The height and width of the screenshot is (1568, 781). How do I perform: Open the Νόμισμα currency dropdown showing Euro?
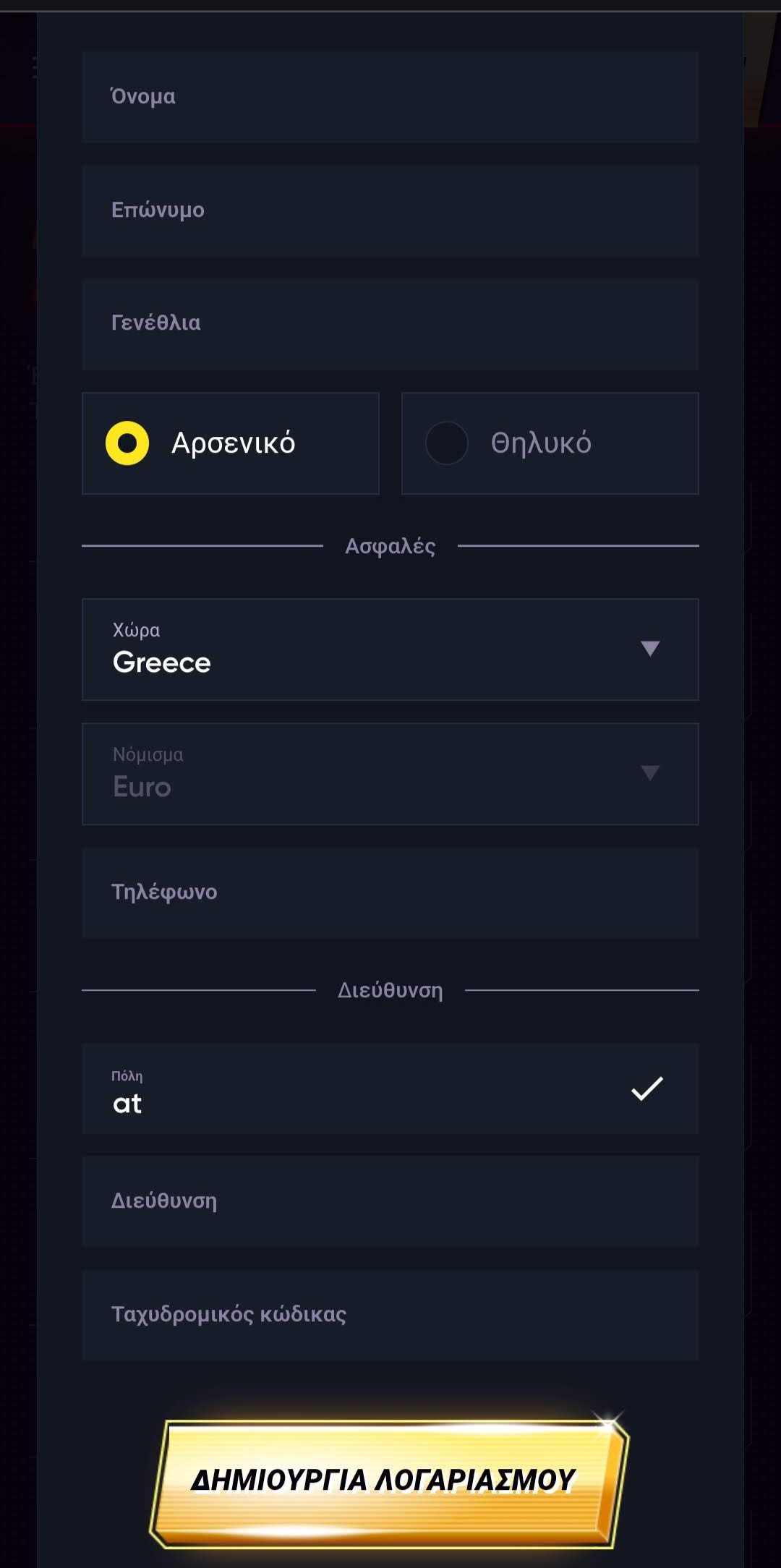pyautogui.click(x=390, y=774)
